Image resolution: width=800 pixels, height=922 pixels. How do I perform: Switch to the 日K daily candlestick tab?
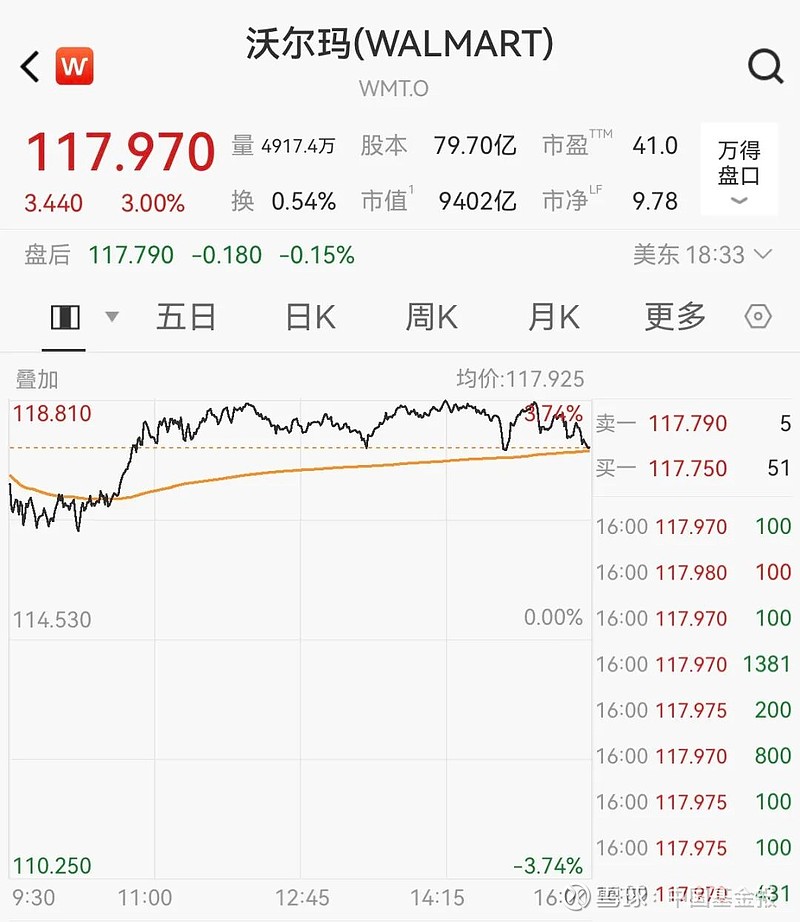(310, 317)
